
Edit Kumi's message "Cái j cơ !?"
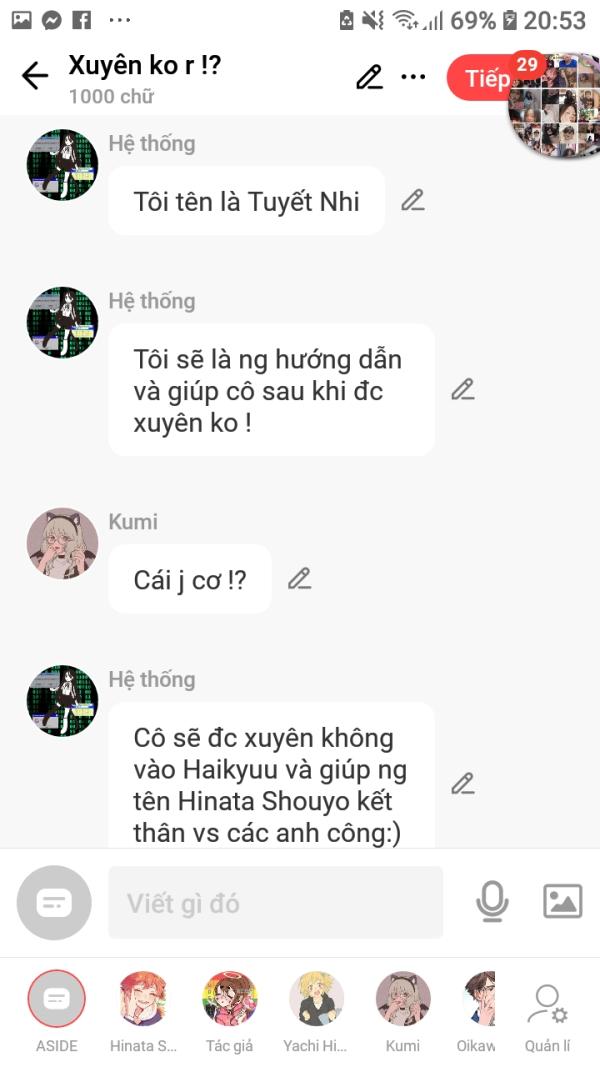tap(299, 579)
